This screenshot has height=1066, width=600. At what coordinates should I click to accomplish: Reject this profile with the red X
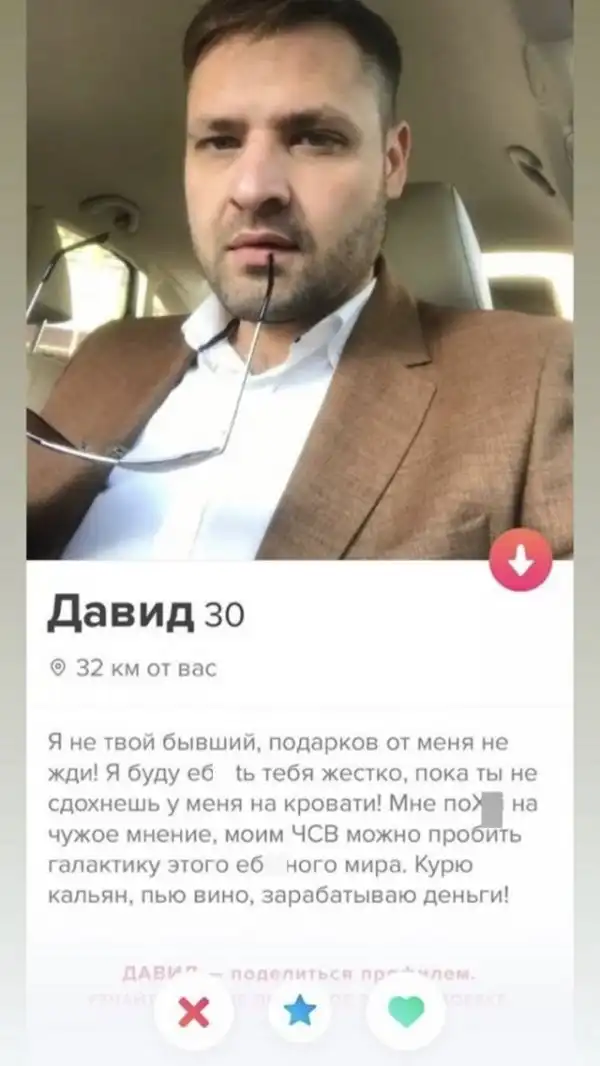193,1015
